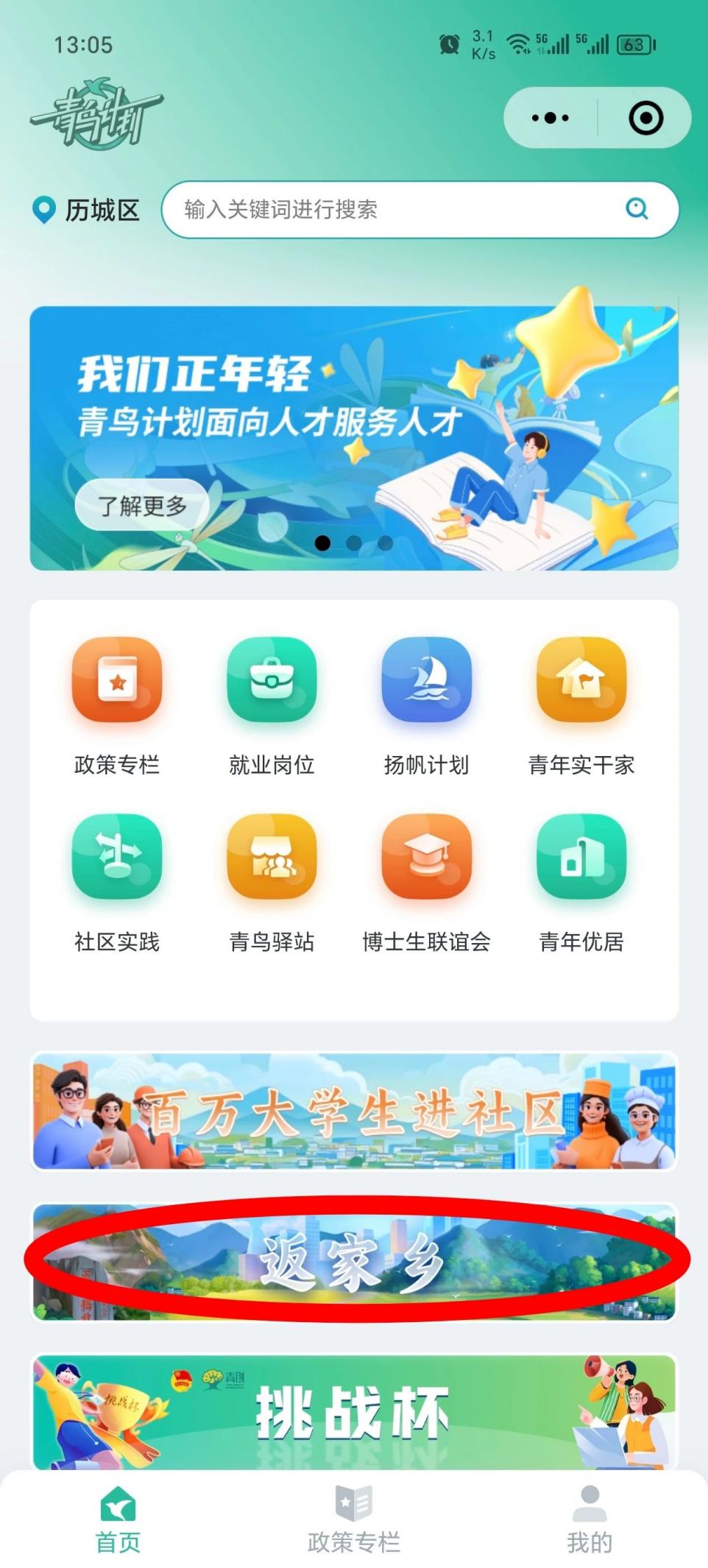This screenshot has height=1568, width=708.
Task: Tap the magnifier search icon
Action: coord(637,209)
